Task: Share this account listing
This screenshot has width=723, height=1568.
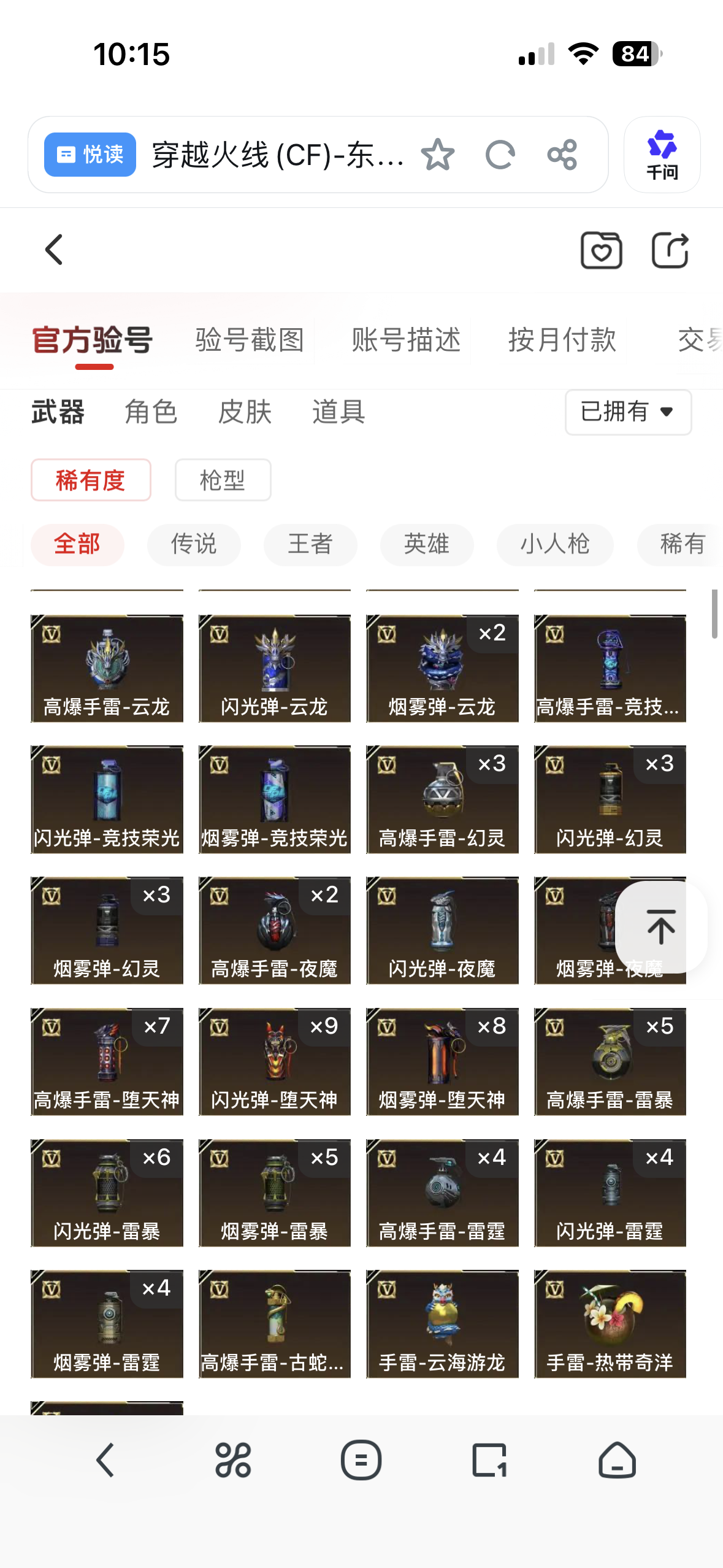Action: tap(669, 250)
